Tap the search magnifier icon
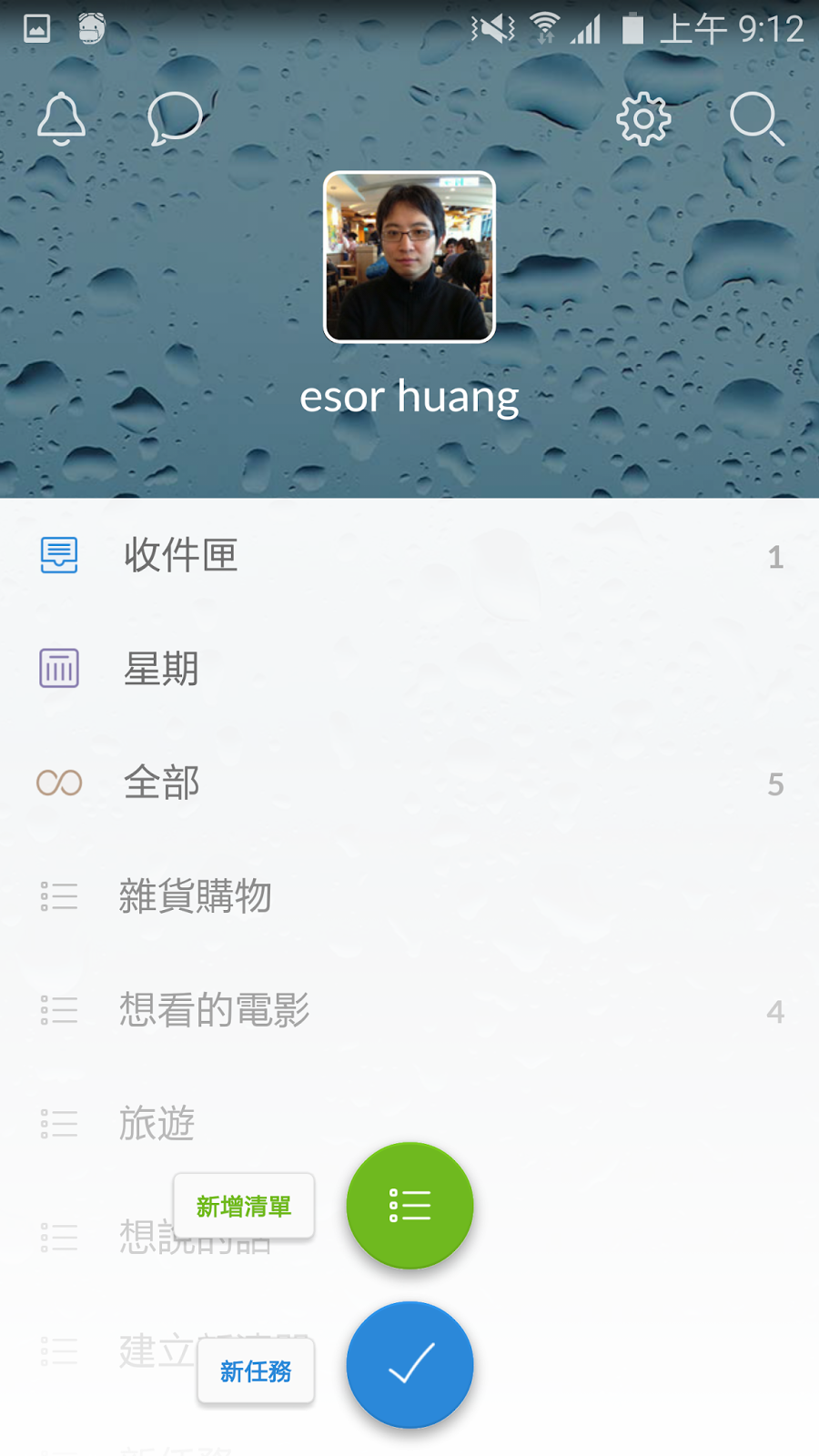This screenshot has height=1456, width=819. 756,118
